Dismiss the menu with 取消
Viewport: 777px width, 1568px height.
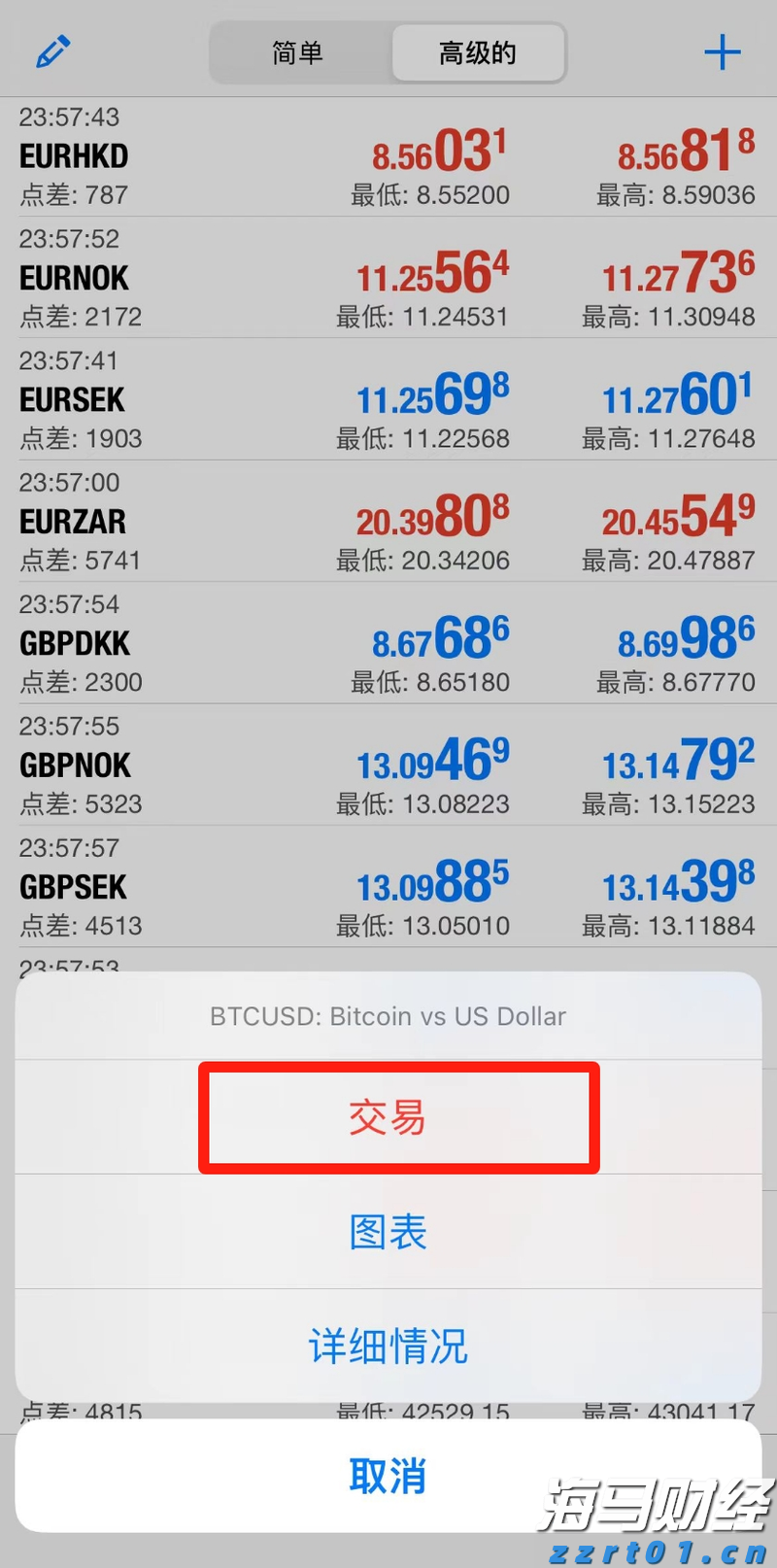click(x=388, y=1476)
